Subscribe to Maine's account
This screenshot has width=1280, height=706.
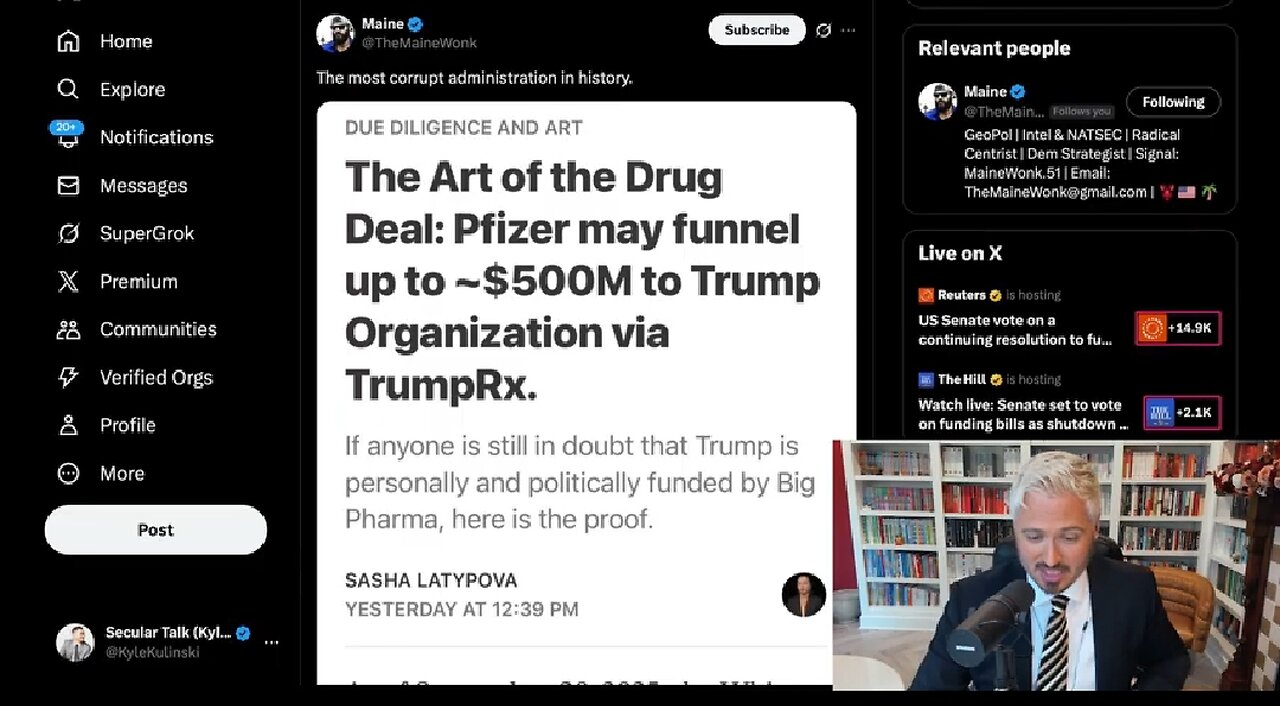click(x=756, y=30)
